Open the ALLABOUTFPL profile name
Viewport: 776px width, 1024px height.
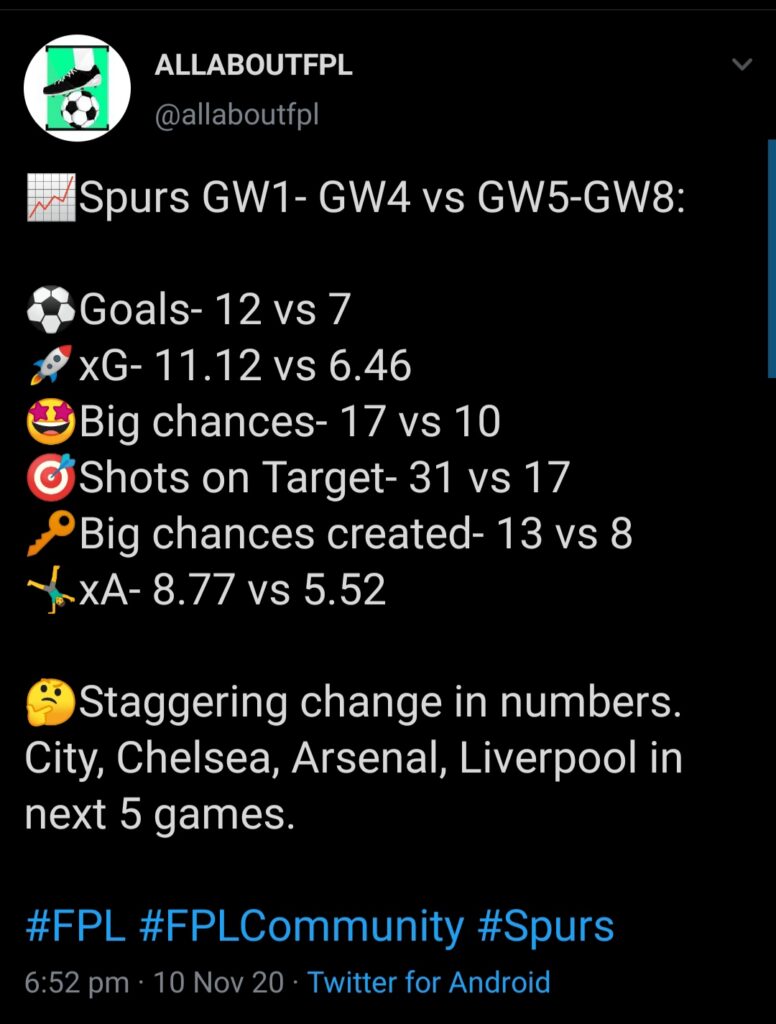[x=251, y=64]
